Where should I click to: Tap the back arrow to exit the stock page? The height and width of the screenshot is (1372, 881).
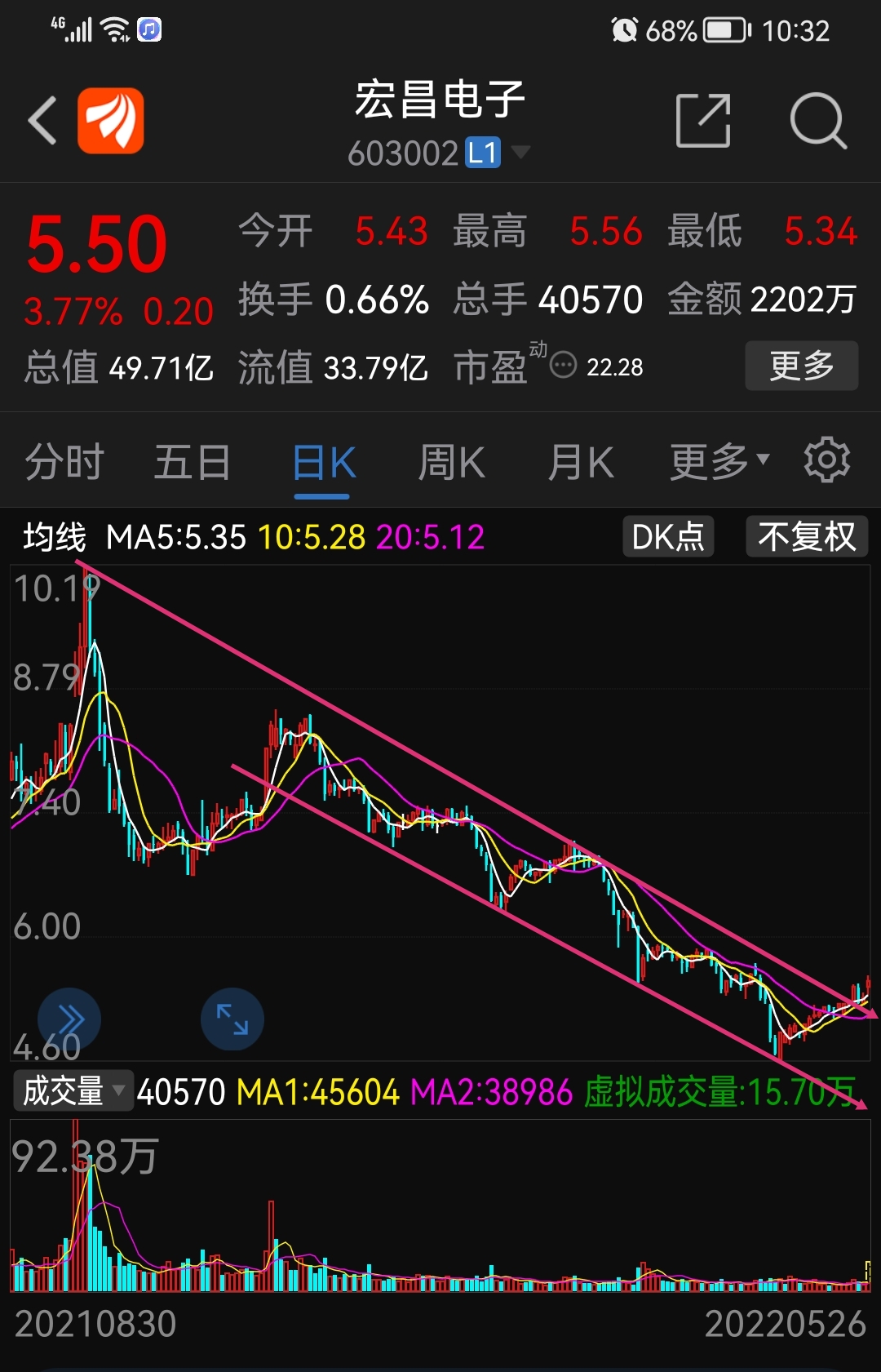point(41,119)
